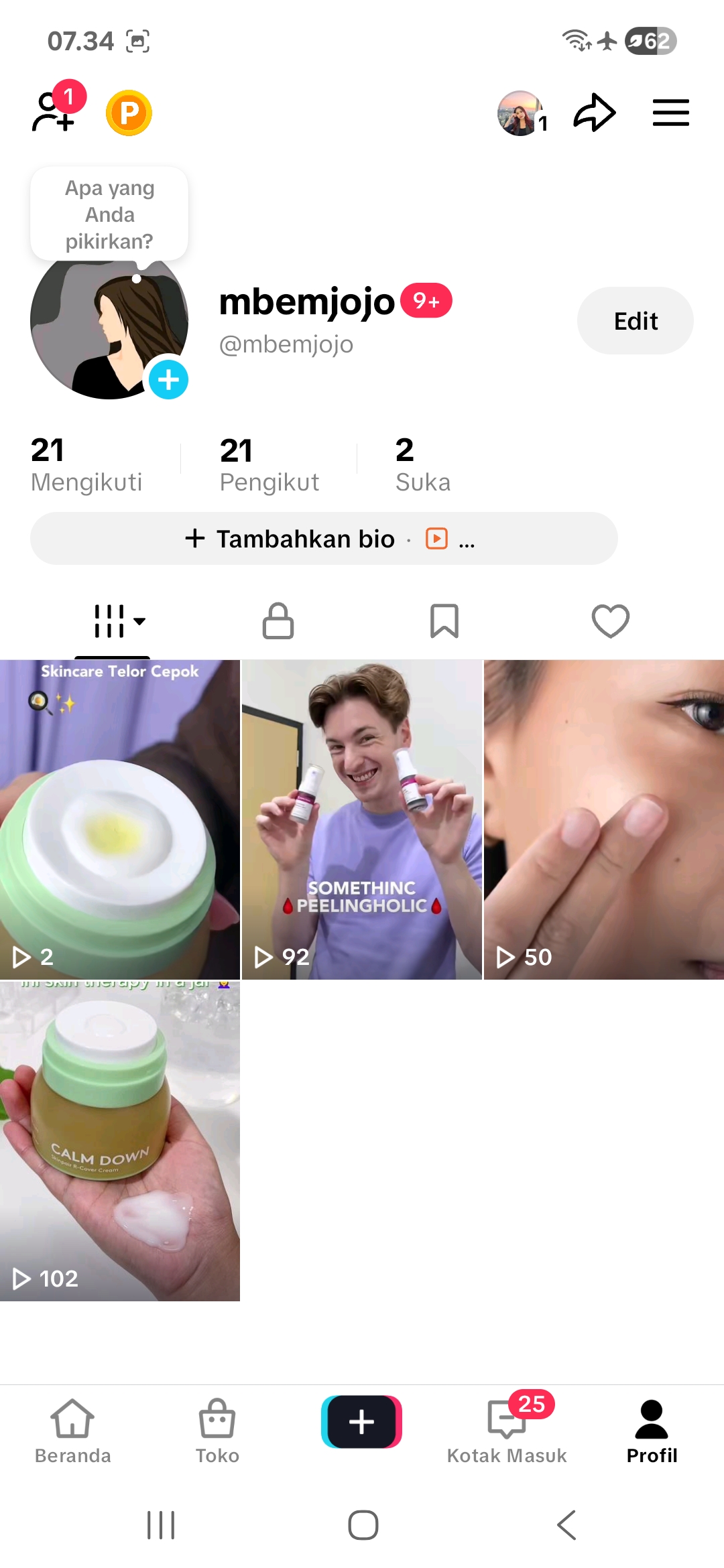The image size is (724, 1568).
Task: Create a new post with plus button
Action: pos(361,1422)
